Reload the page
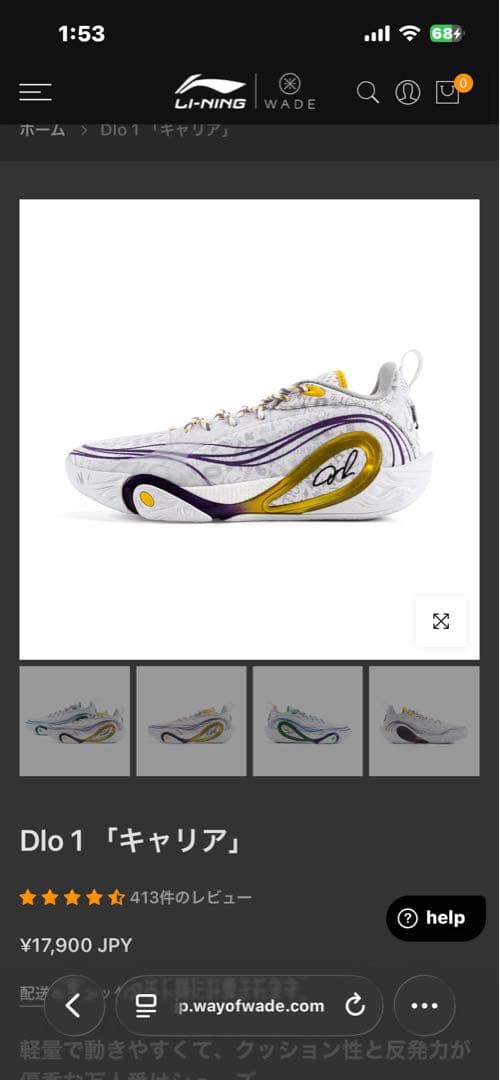This screenshot has height=1080, width=500. pos(355,1006)
